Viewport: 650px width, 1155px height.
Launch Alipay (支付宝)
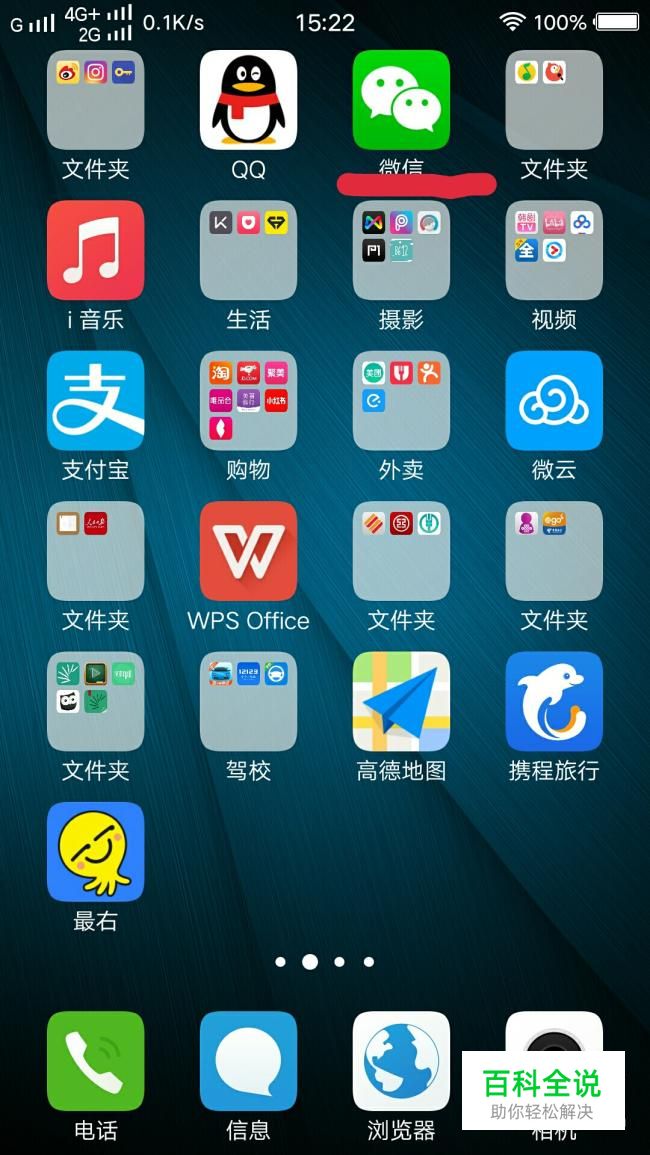point(96,400)
